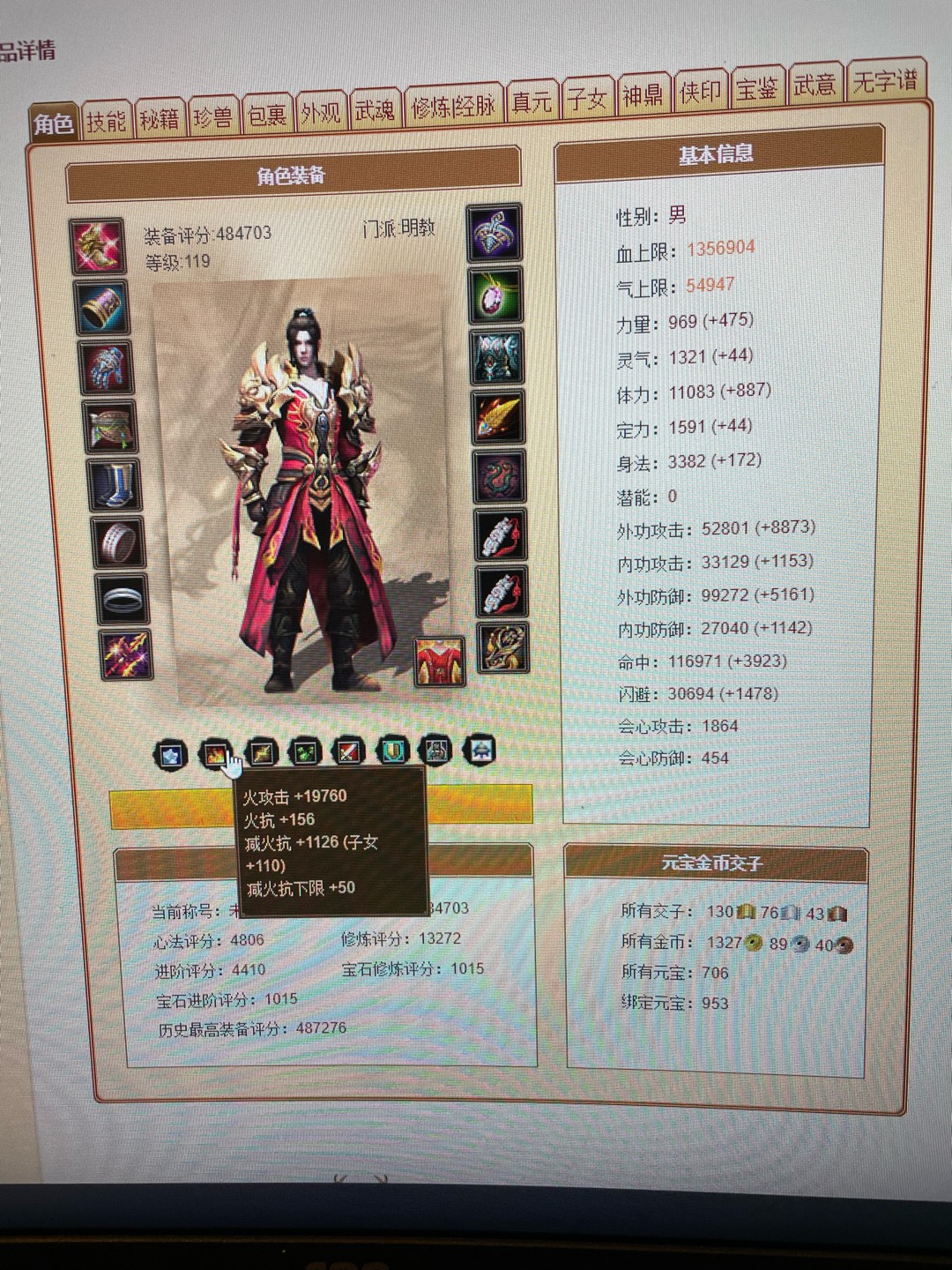Tap the boots equipment slot
The width and height of the screenshot is (952, 1270).
(x=115, y=485)
